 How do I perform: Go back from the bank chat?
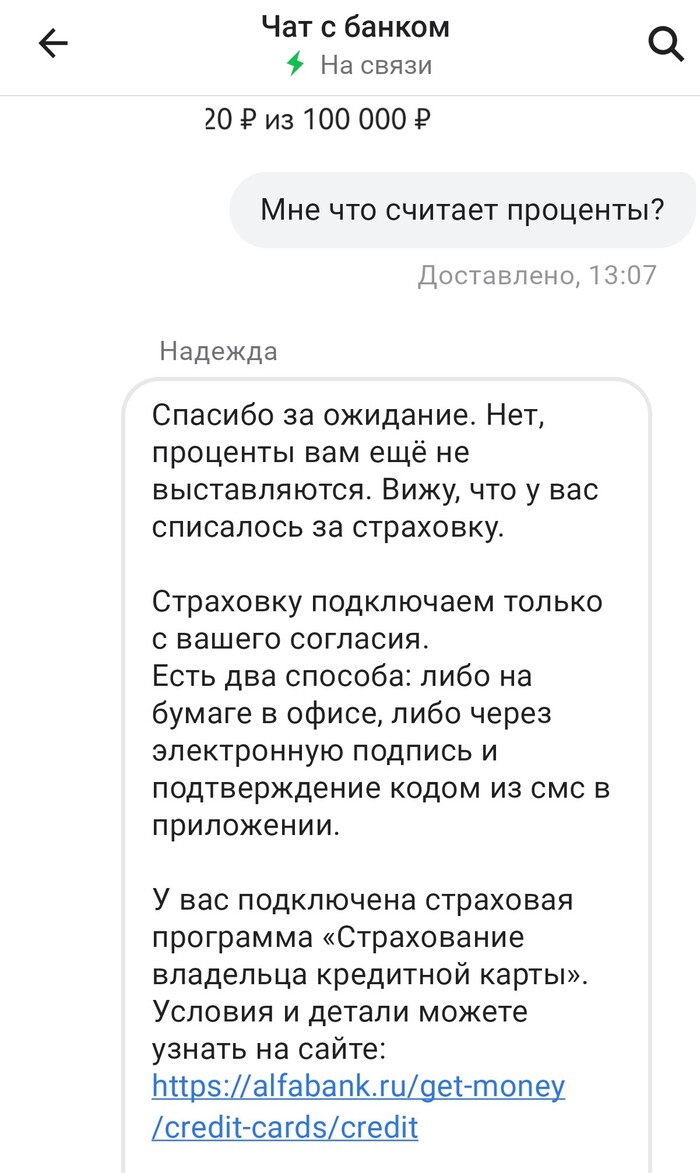pyautogui.click(x=52, y=44)
